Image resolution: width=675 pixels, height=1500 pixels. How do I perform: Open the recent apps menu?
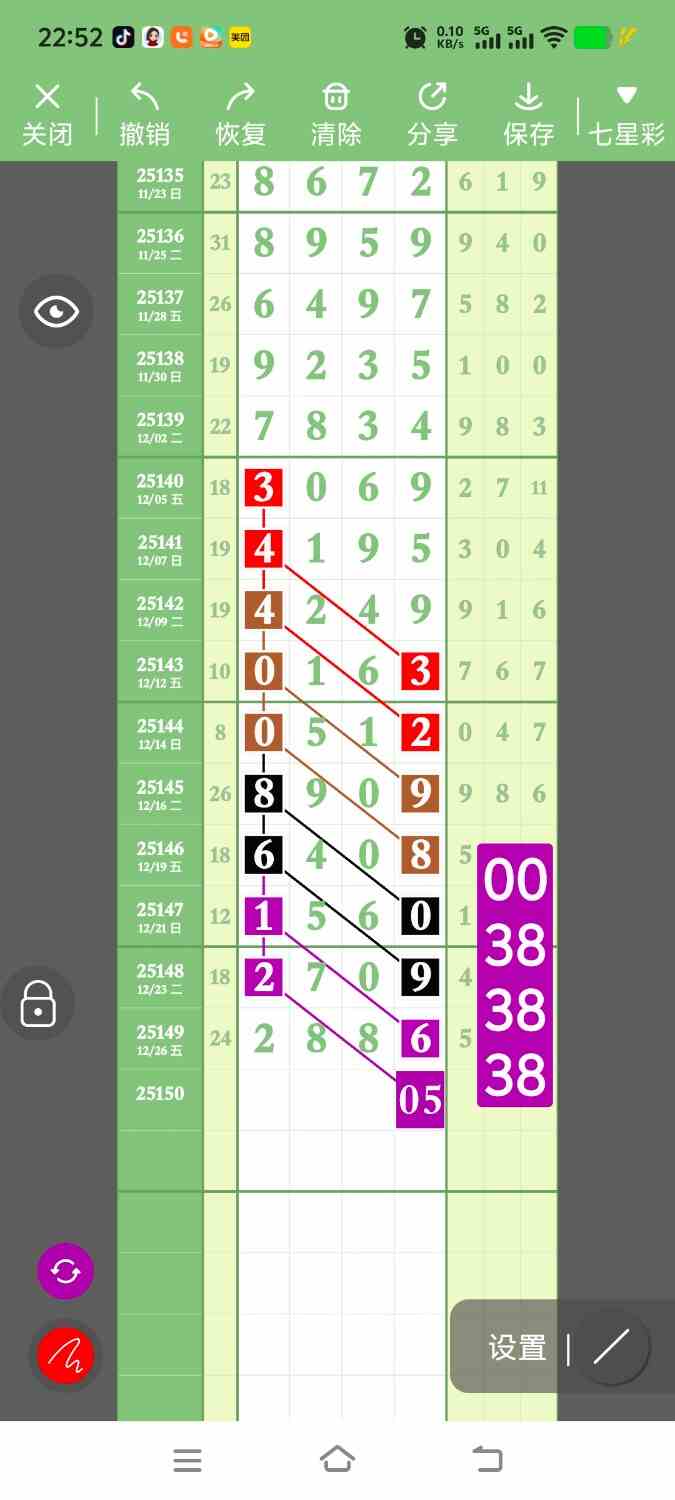[187, 1460]
